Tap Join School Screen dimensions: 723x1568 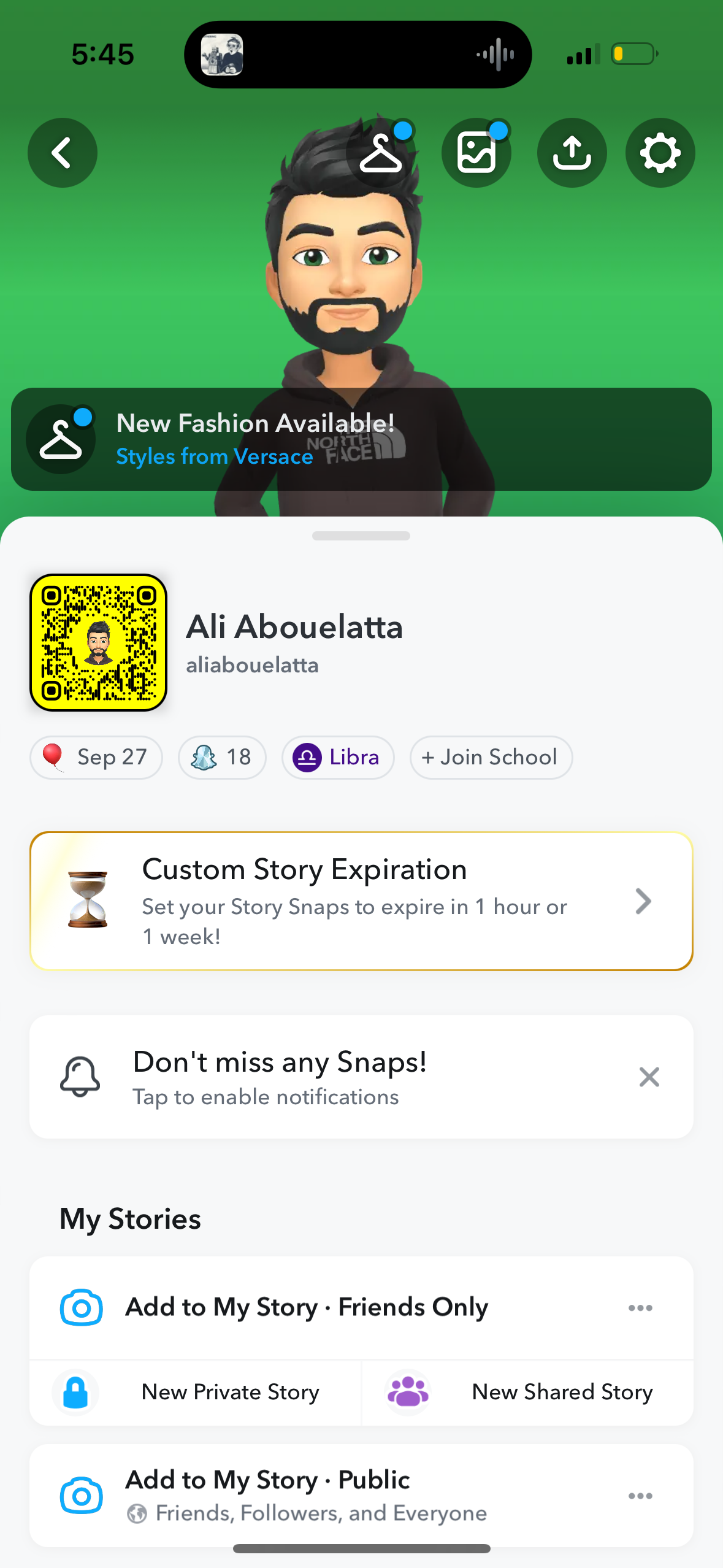[x=490, y=758]
